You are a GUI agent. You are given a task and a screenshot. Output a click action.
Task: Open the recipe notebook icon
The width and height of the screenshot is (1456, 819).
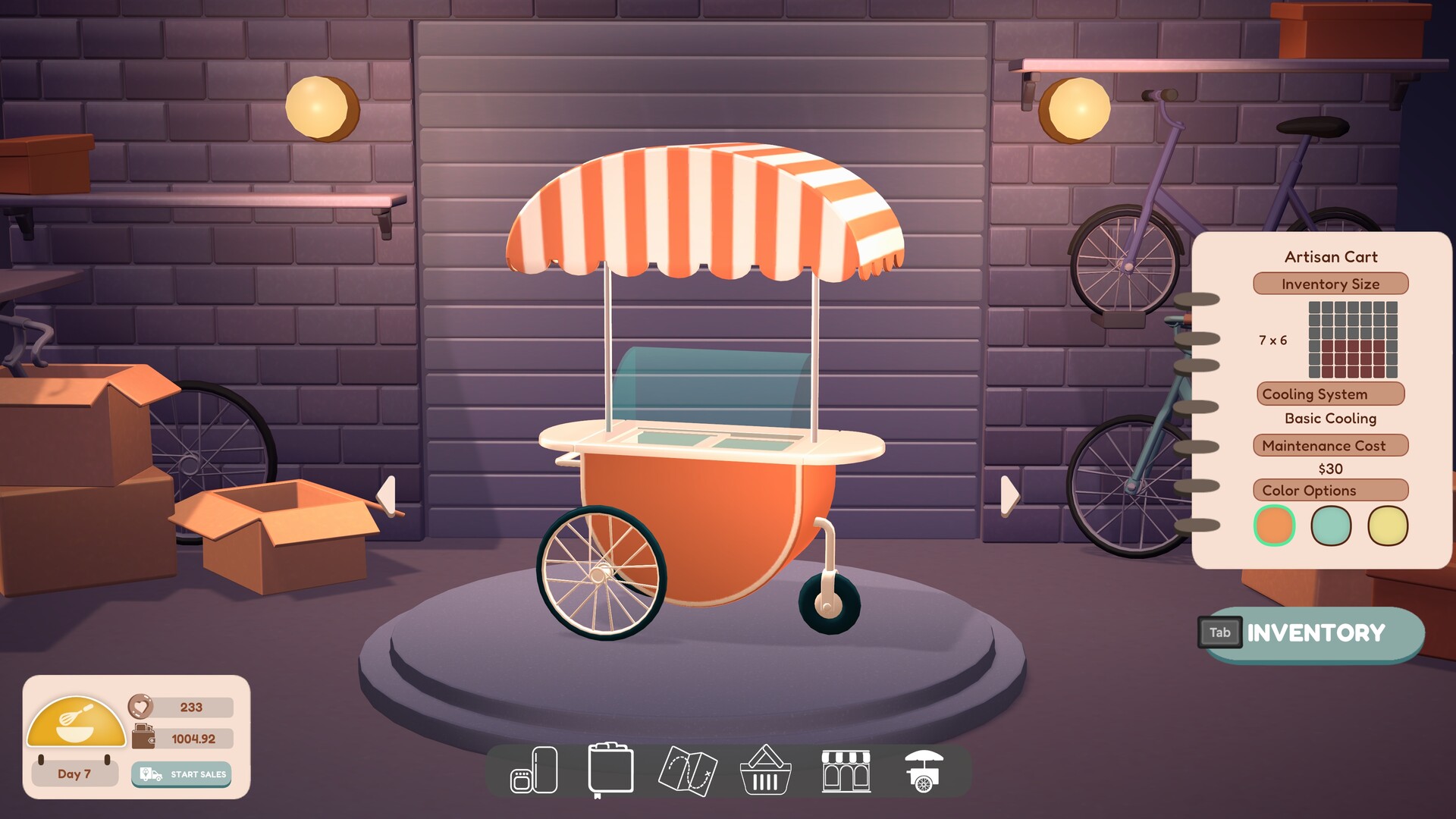coord(610,769)
